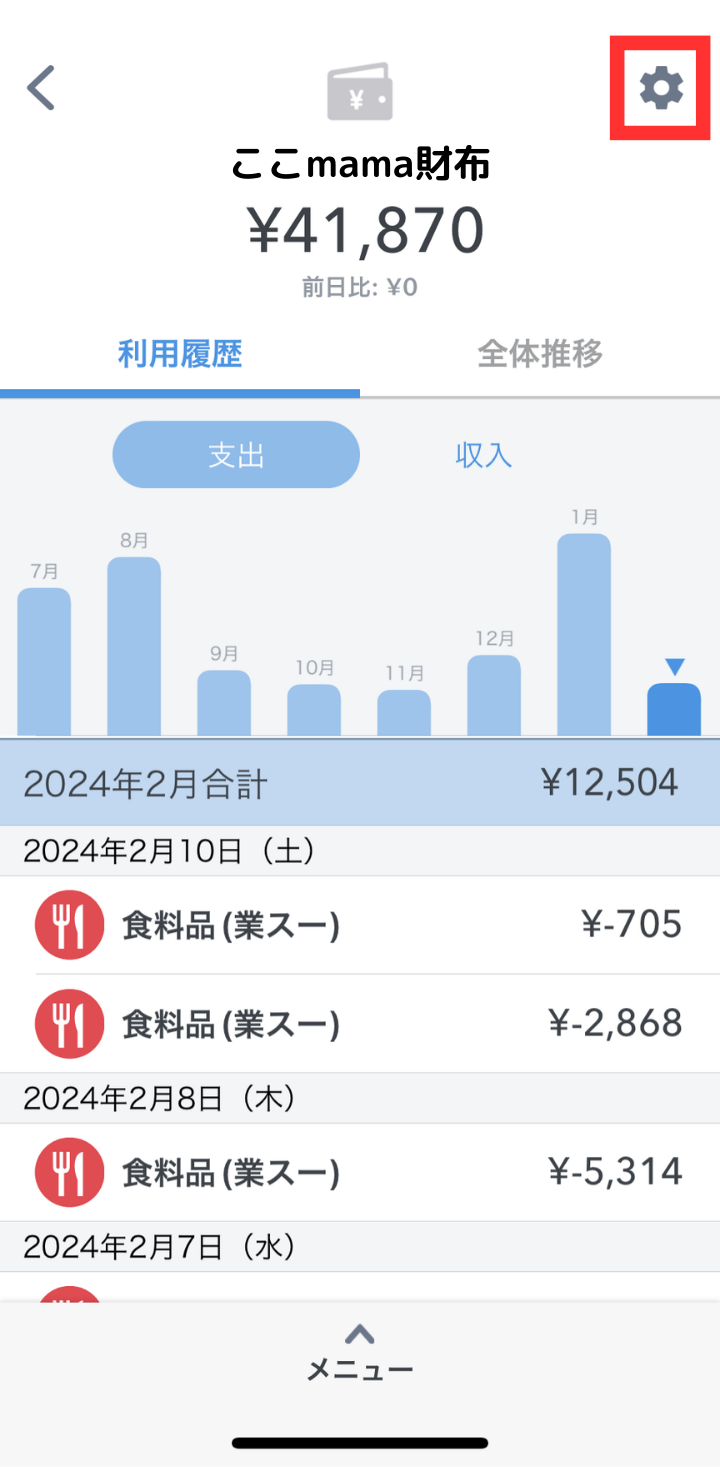Open the ¥-5,314 食料品 entry
Screen dimensions: 720x1467
(360, 1172)
